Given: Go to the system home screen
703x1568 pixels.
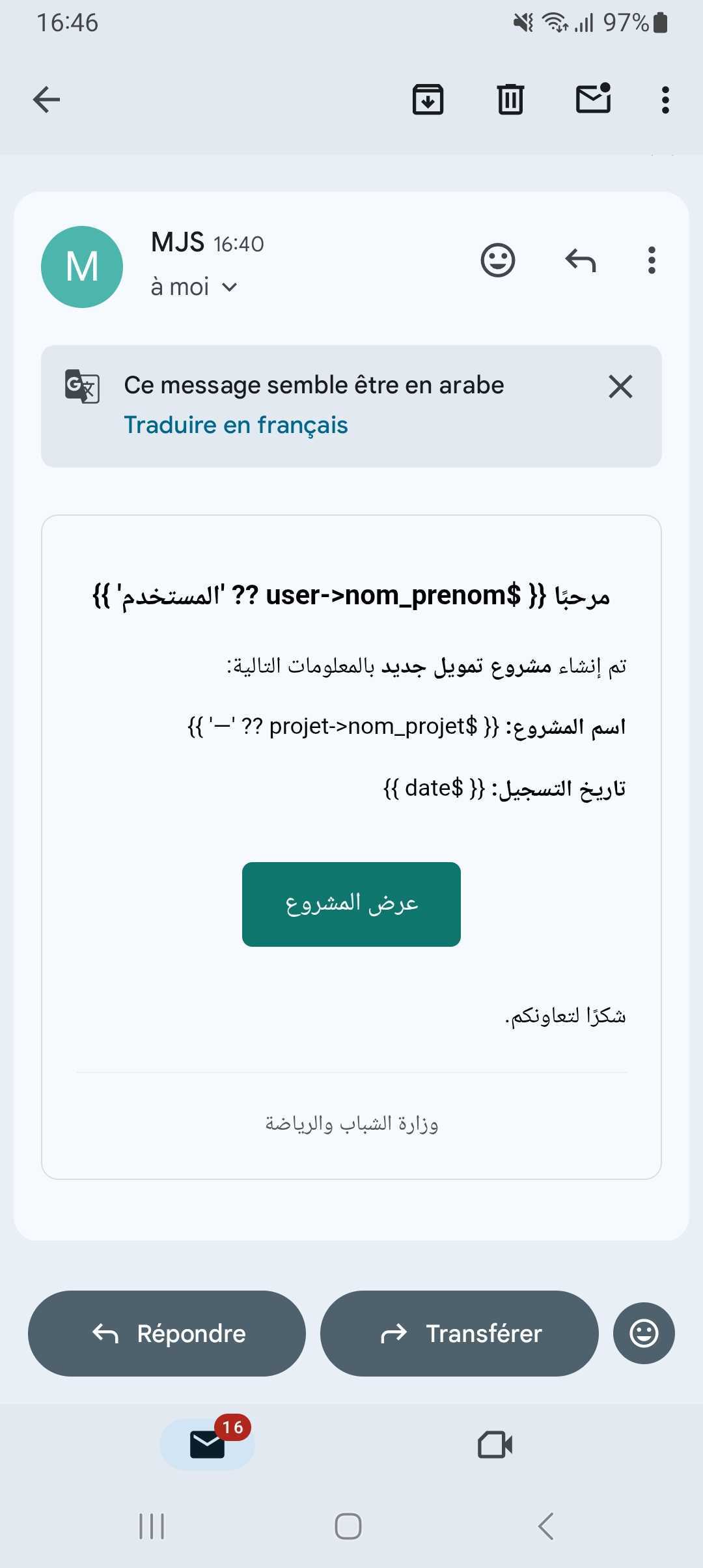Looking at the screenshot, I should tap(348, 1526).
